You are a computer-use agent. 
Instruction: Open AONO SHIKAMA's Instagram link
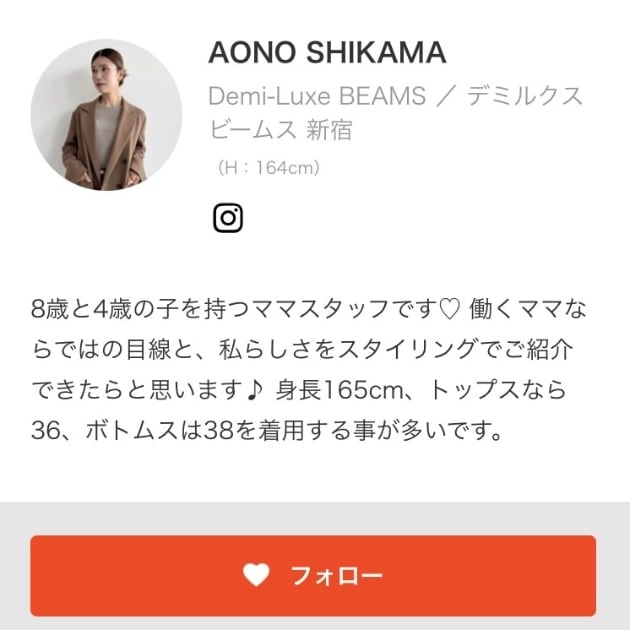click(x=228, y=217)
